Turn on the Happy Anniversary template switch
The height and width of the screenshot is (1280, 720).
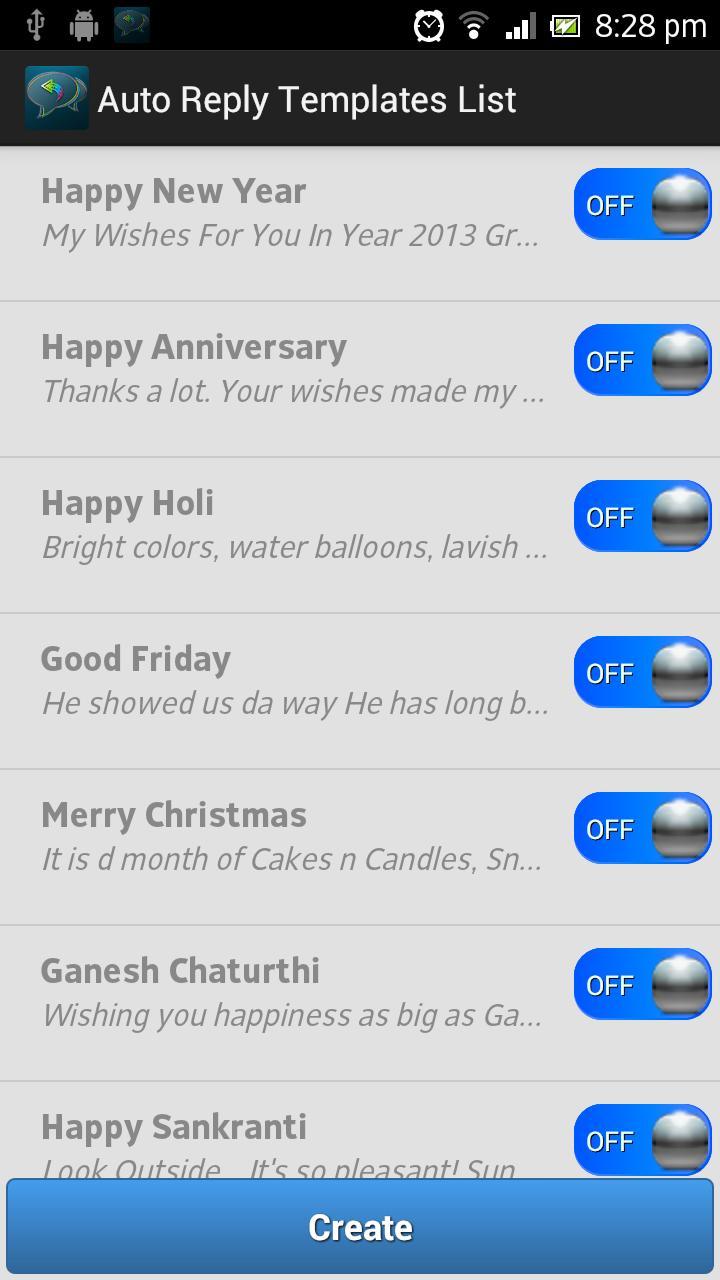coord(643,360)
